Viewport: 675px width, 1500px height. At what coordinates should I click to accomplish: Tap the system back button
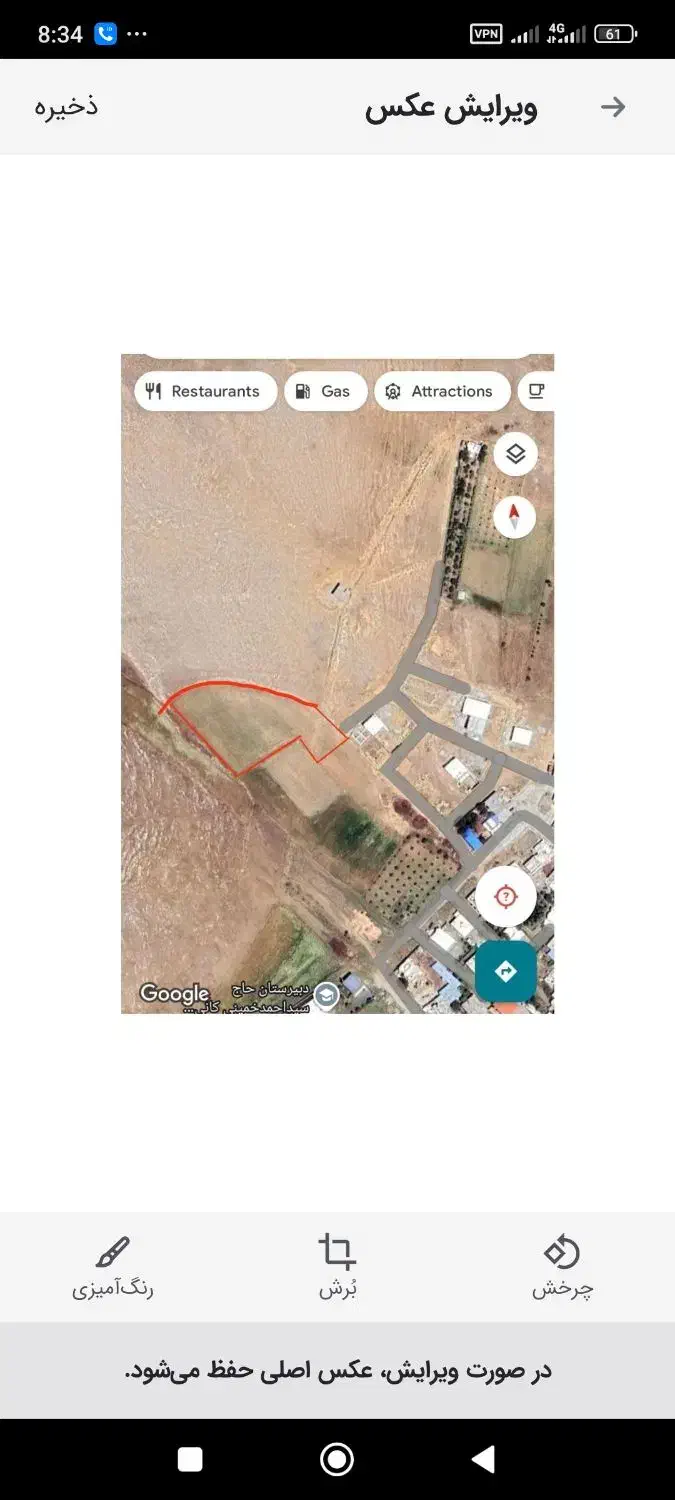[483, 1460]
